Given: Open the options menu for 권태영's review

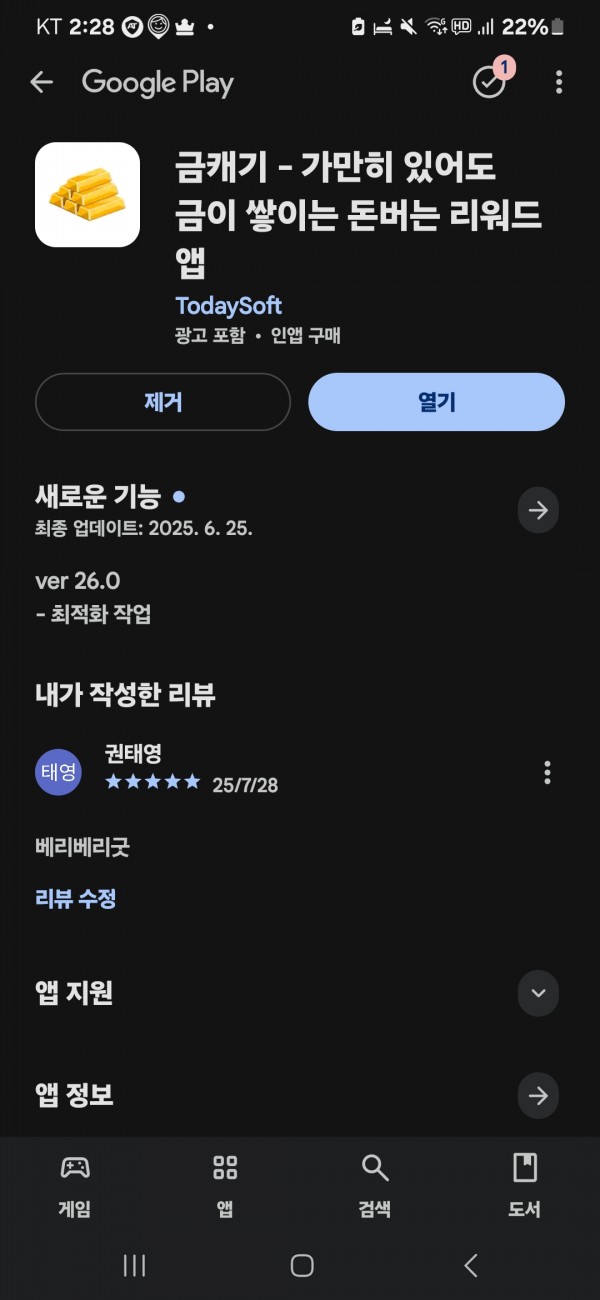Looking at the screenshot, I should click(x=547, y=772).
